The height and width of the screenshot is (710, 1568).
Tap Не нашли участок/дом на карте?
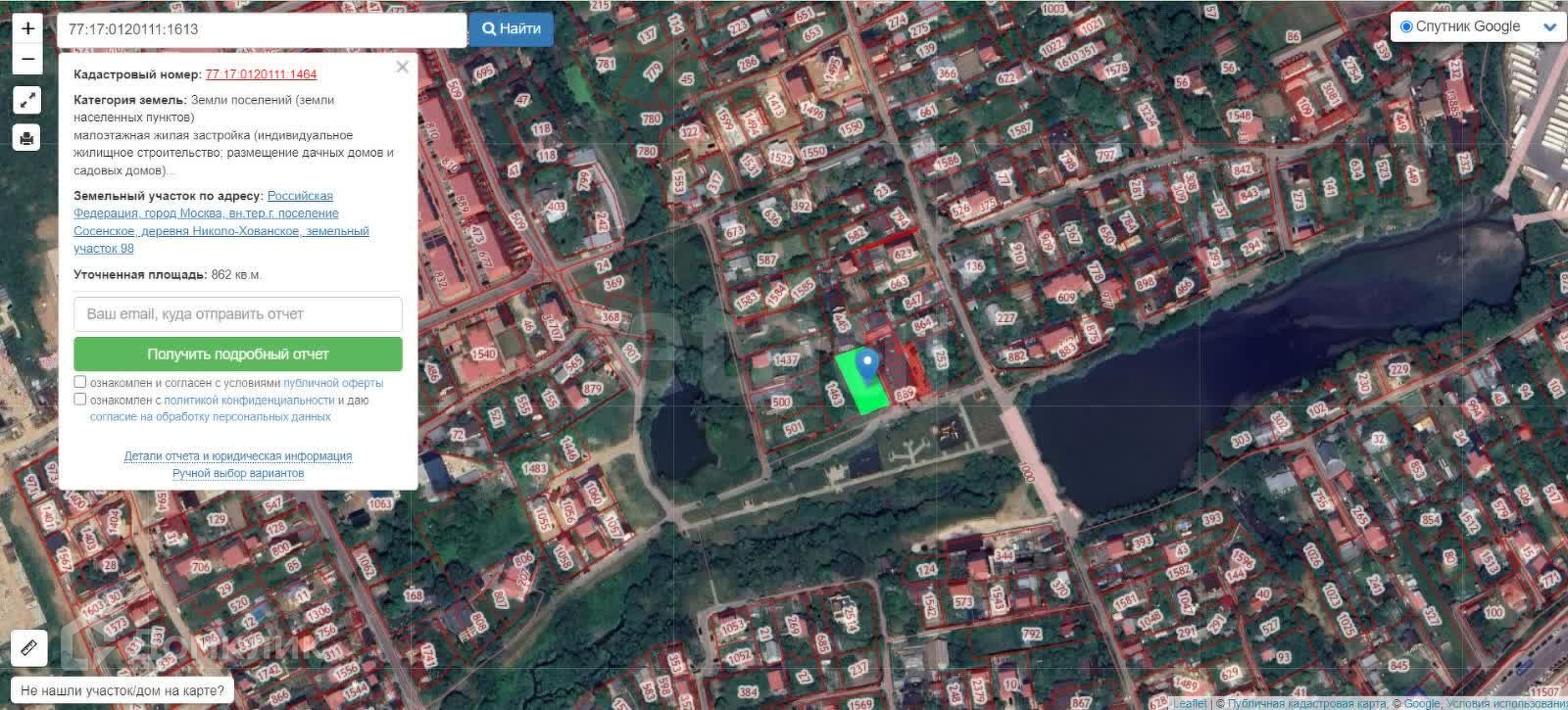(x=122, y=690)
